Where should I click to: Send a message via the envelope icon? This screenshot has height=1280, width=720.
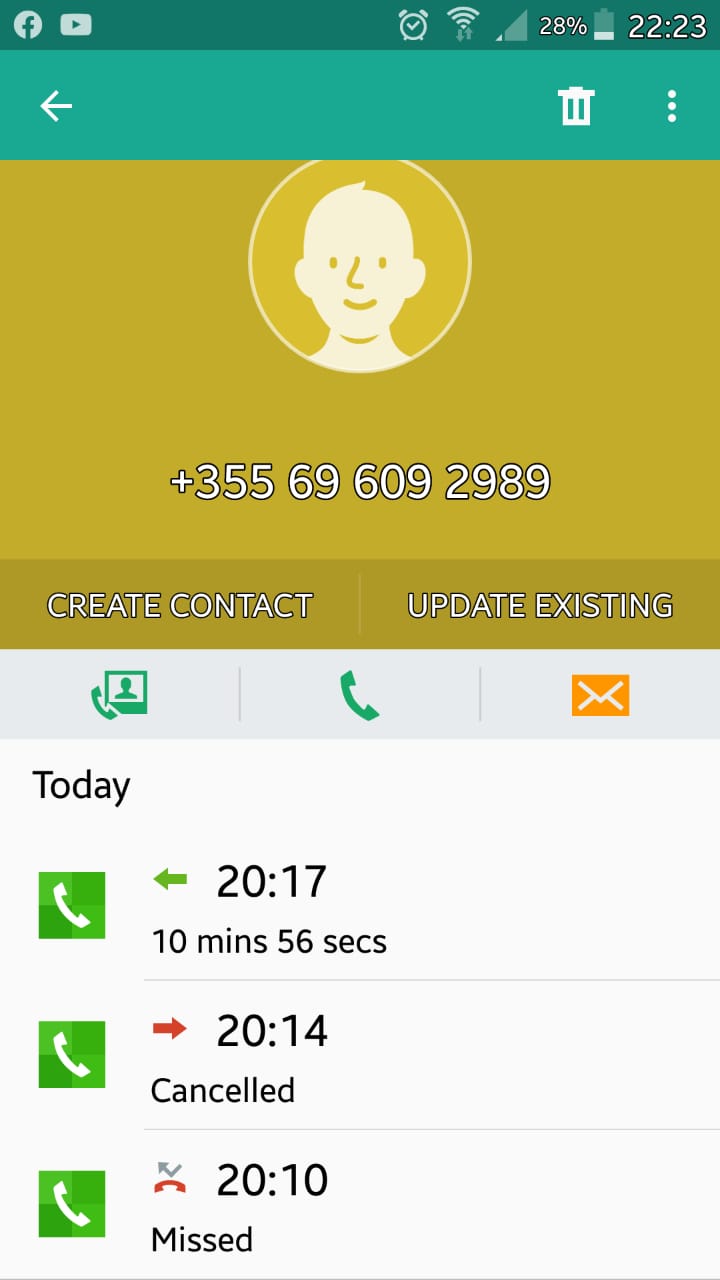(600, 695)
